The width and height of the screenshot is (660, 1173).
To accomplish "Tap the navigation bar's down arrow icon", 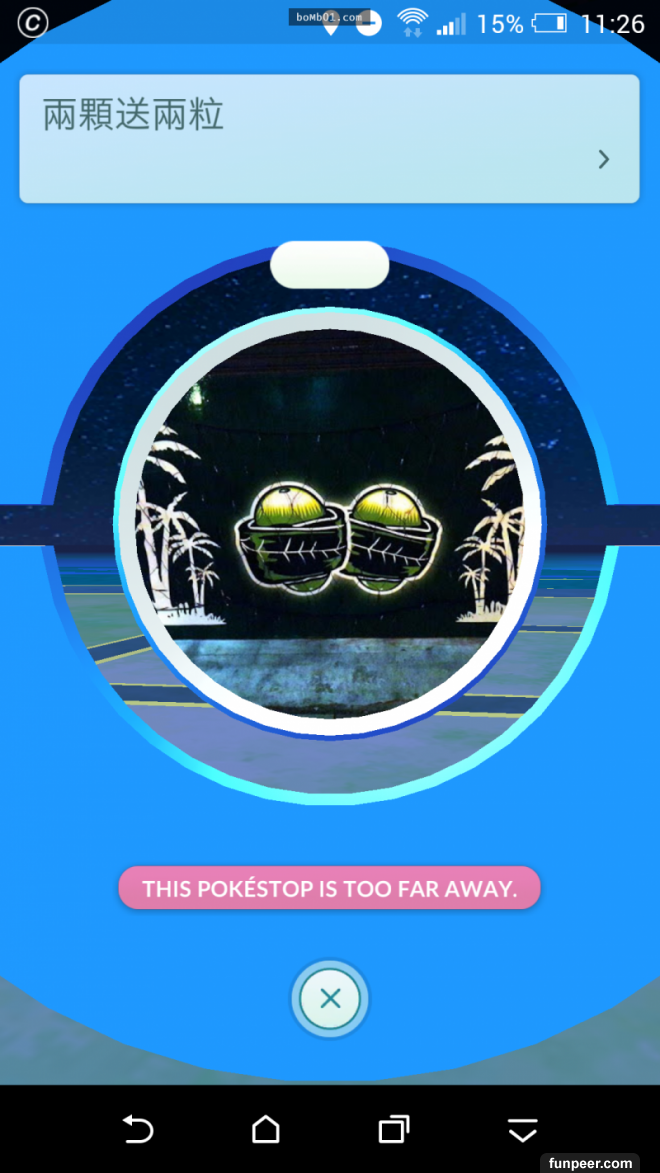I will [523, 1130].
